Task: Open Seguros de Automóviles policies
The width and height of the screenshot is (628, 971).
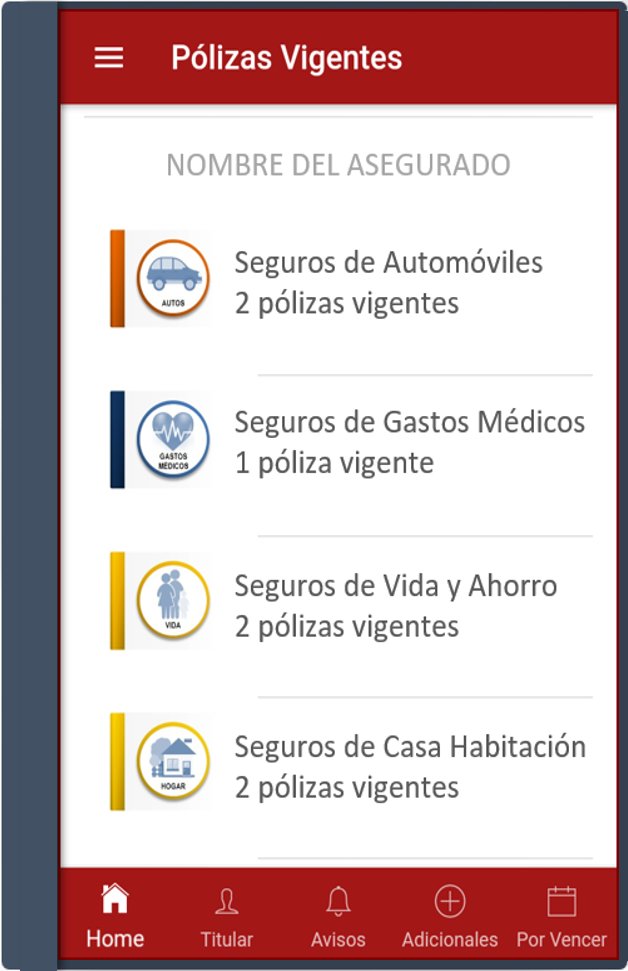Action: (388, 281)
